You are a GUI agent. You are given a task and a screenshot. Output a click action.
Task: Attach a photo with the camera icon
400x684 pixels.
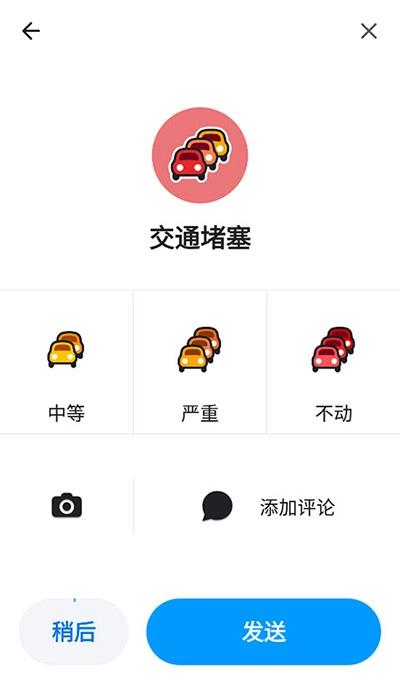[67, 506]
